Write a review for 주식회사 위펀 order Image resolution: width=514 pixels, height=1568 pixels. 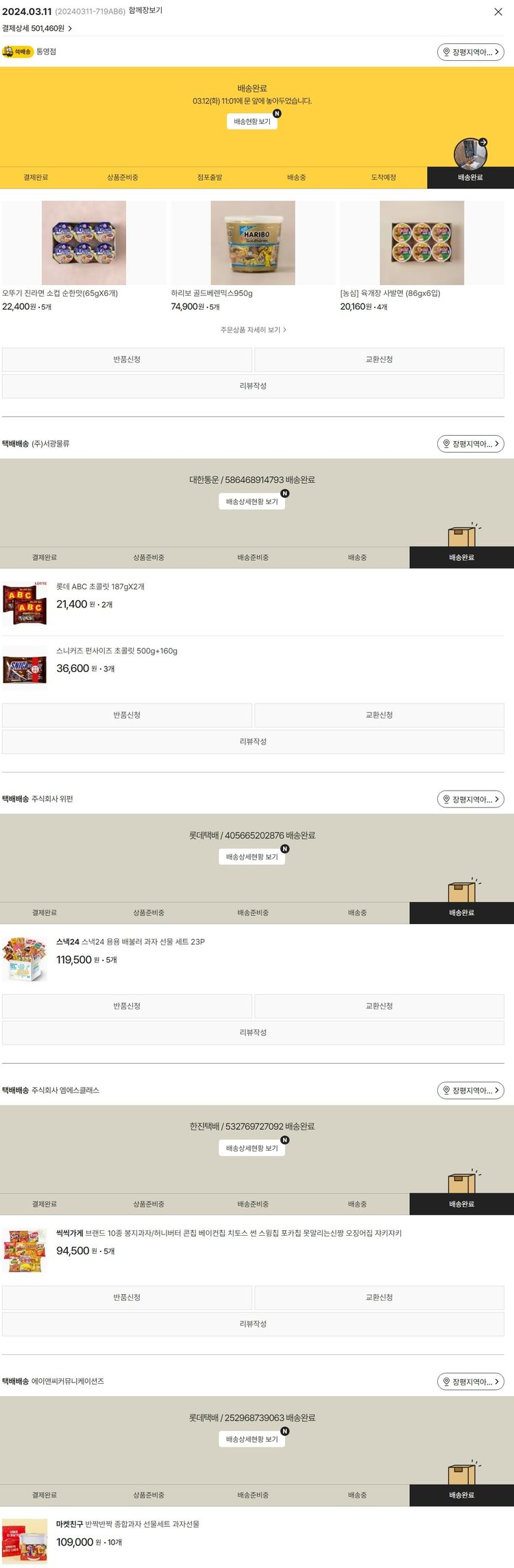pos(253,1032)
